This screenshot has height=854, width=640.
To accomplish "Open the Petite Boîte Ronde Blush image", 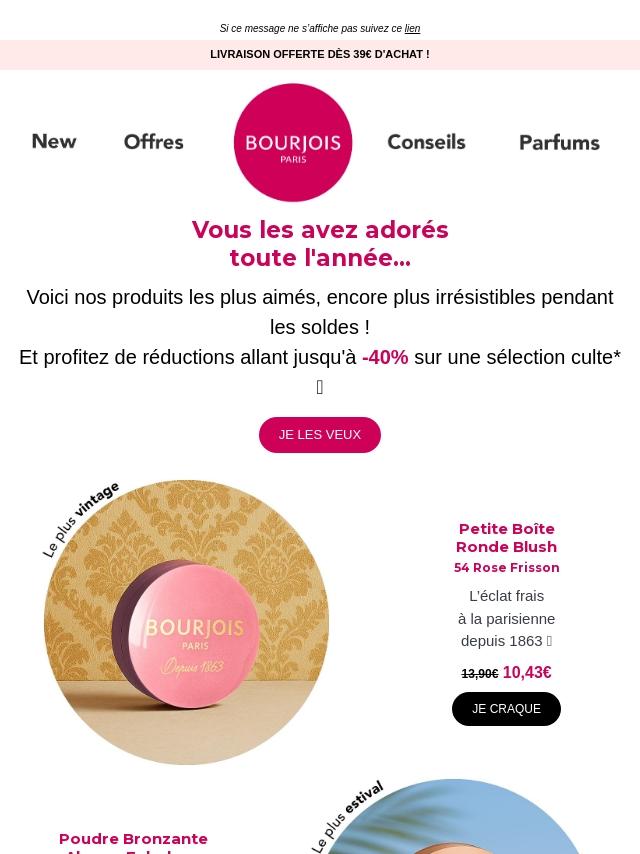I will 186,623.
